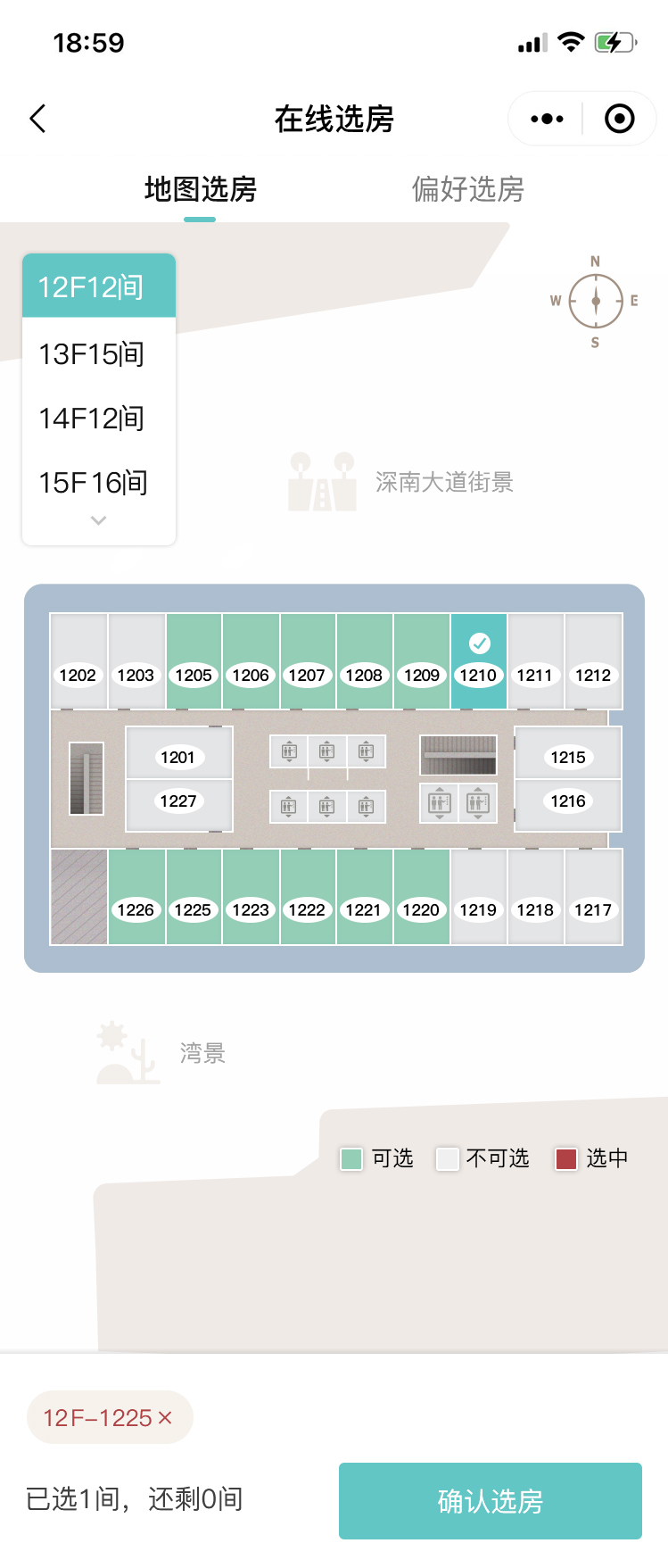668x1568 pixels.
Task: Remove selected room 12F-1225 chip
Action: (165, 1417)
